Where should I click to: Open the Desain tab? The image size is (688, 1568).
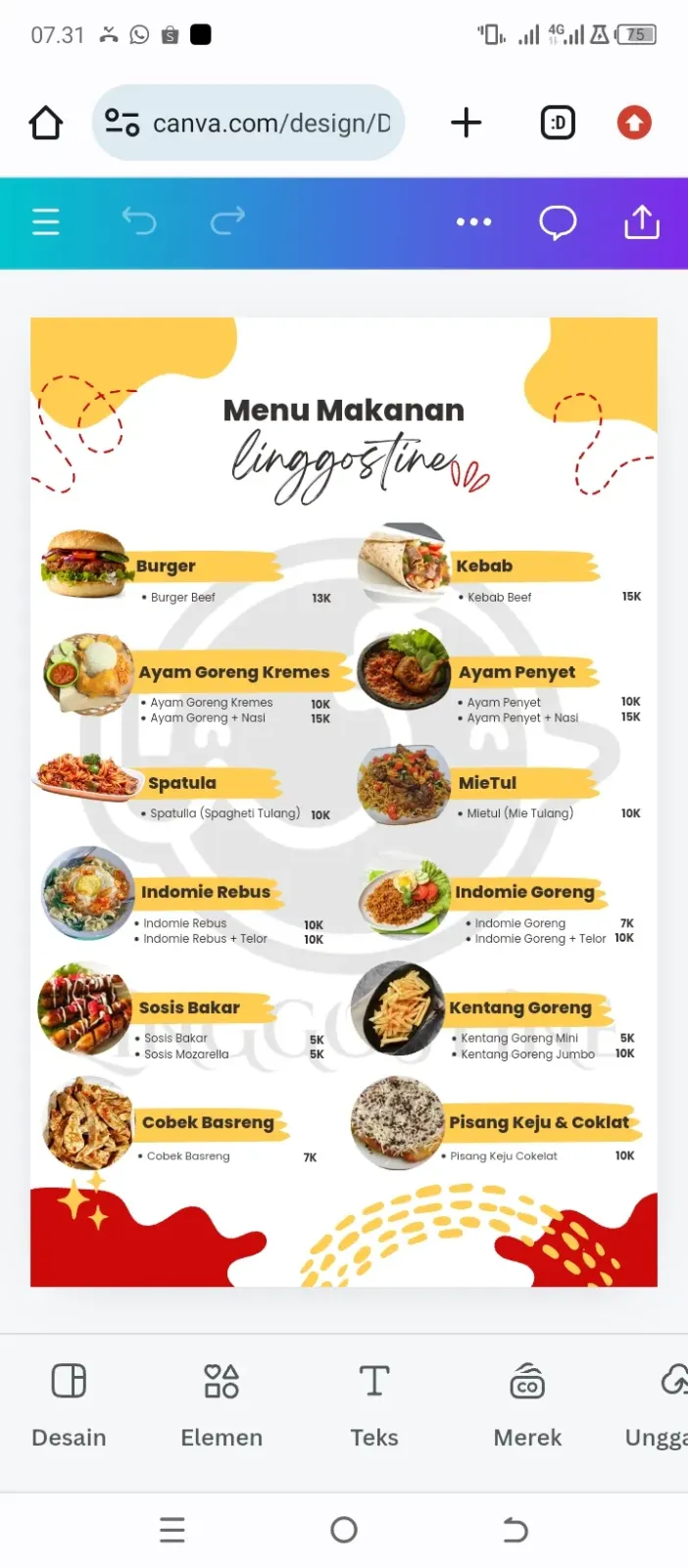tap(69, 1406)
